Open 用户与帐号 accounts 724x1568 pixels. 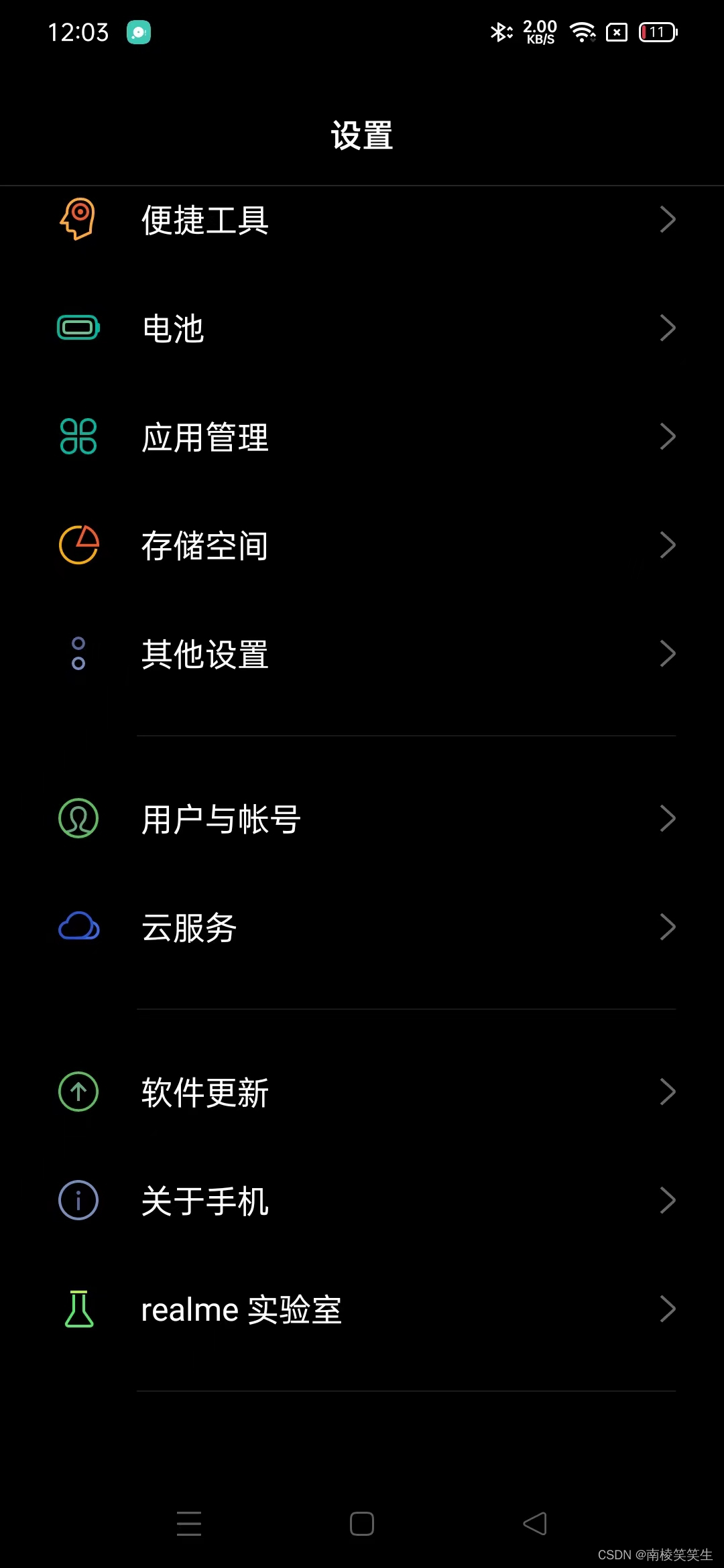(362, 819)
